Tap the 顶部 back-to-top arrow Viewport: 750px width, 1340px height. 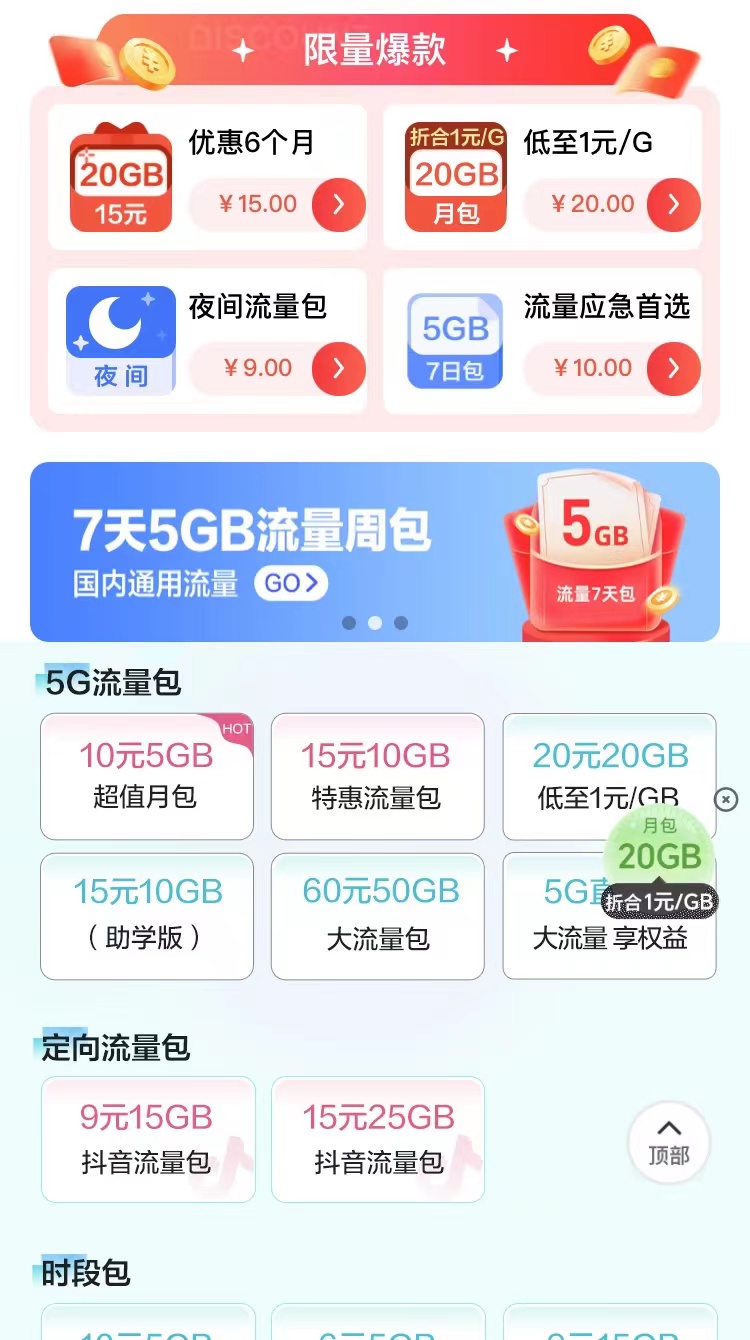668,1142
